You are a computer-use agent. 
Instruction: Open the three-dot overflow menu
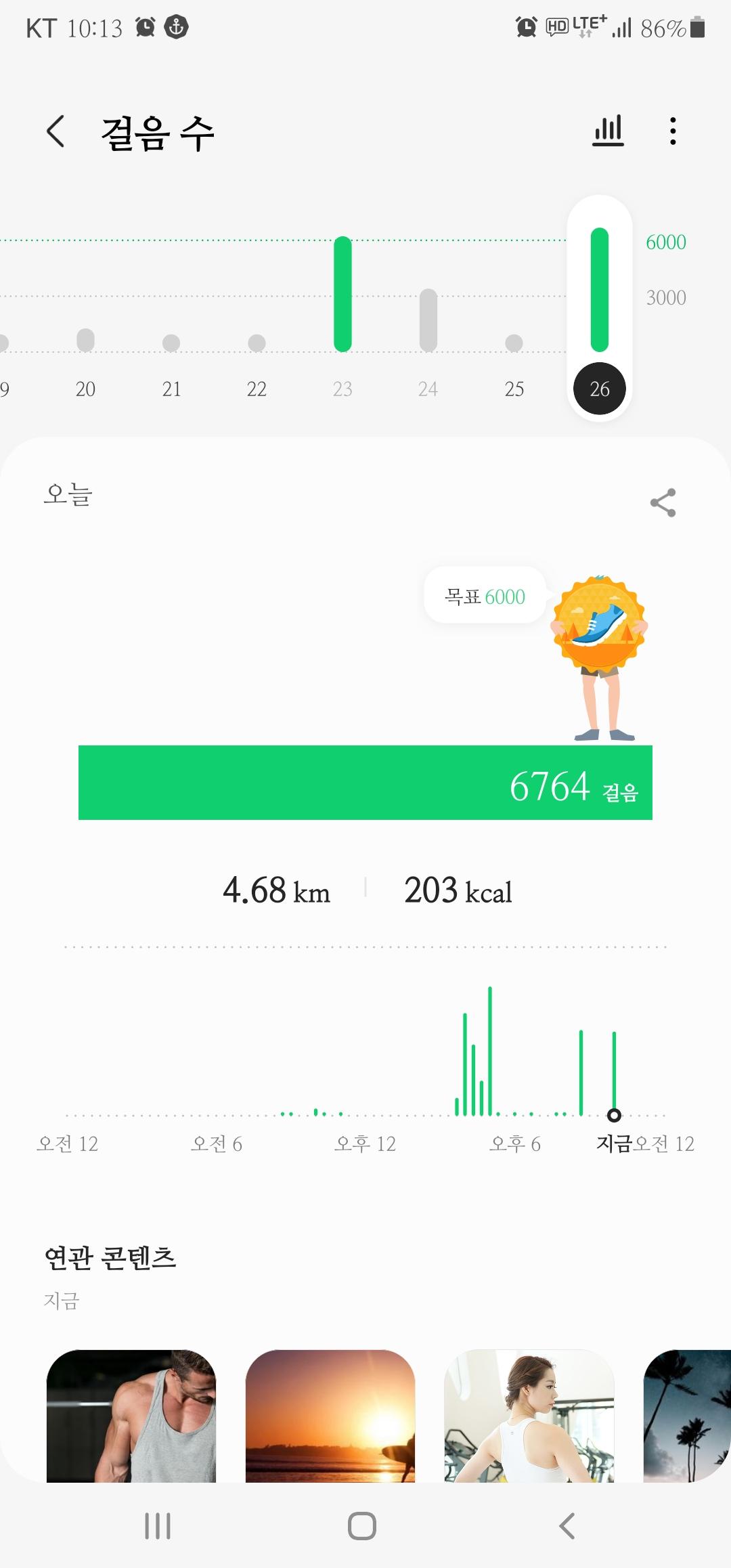(x=672, y=131)
